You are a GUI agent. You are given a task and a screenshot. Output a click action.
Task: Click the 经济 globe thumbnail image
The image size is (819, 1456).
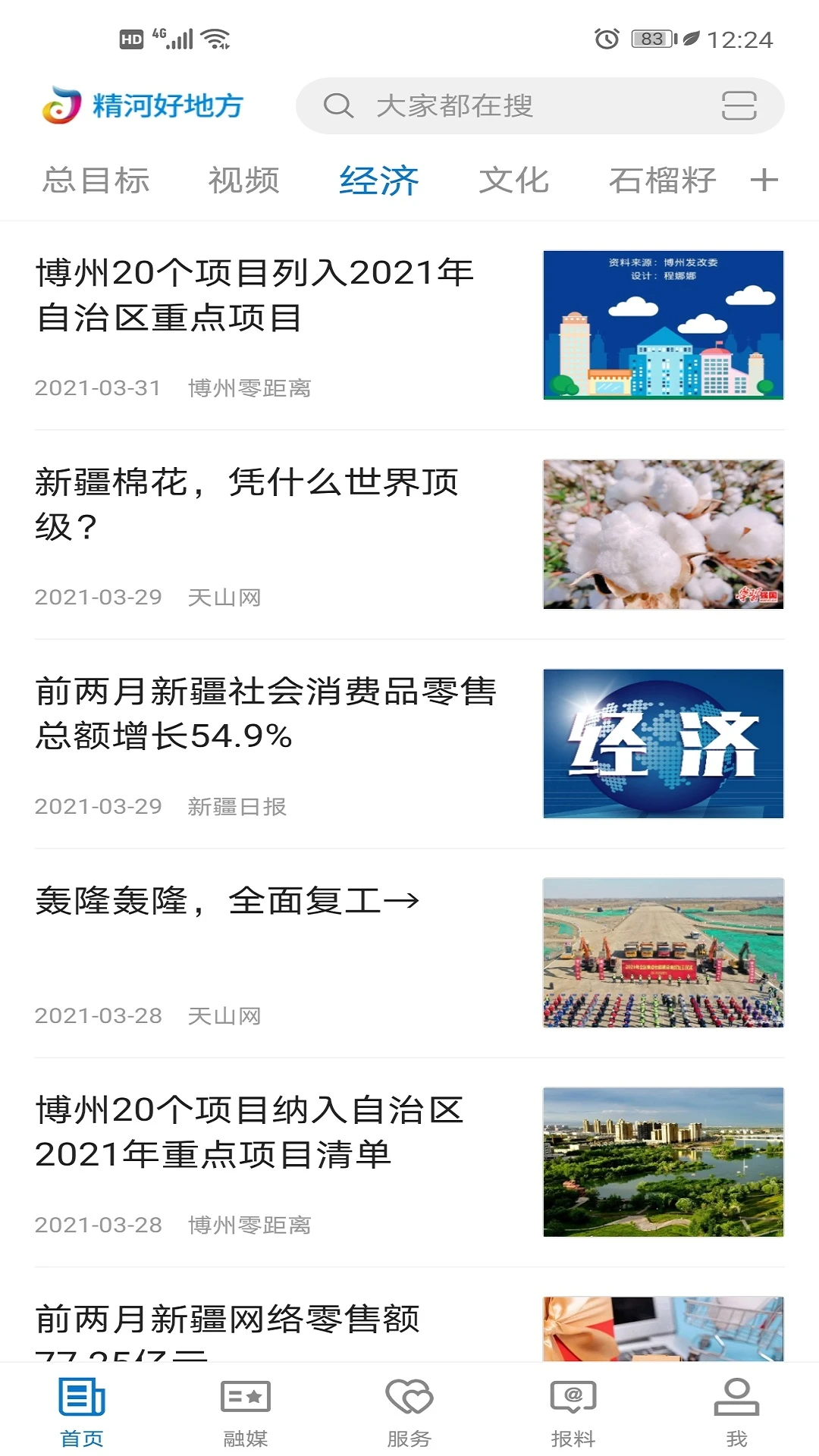pos(664,743)
